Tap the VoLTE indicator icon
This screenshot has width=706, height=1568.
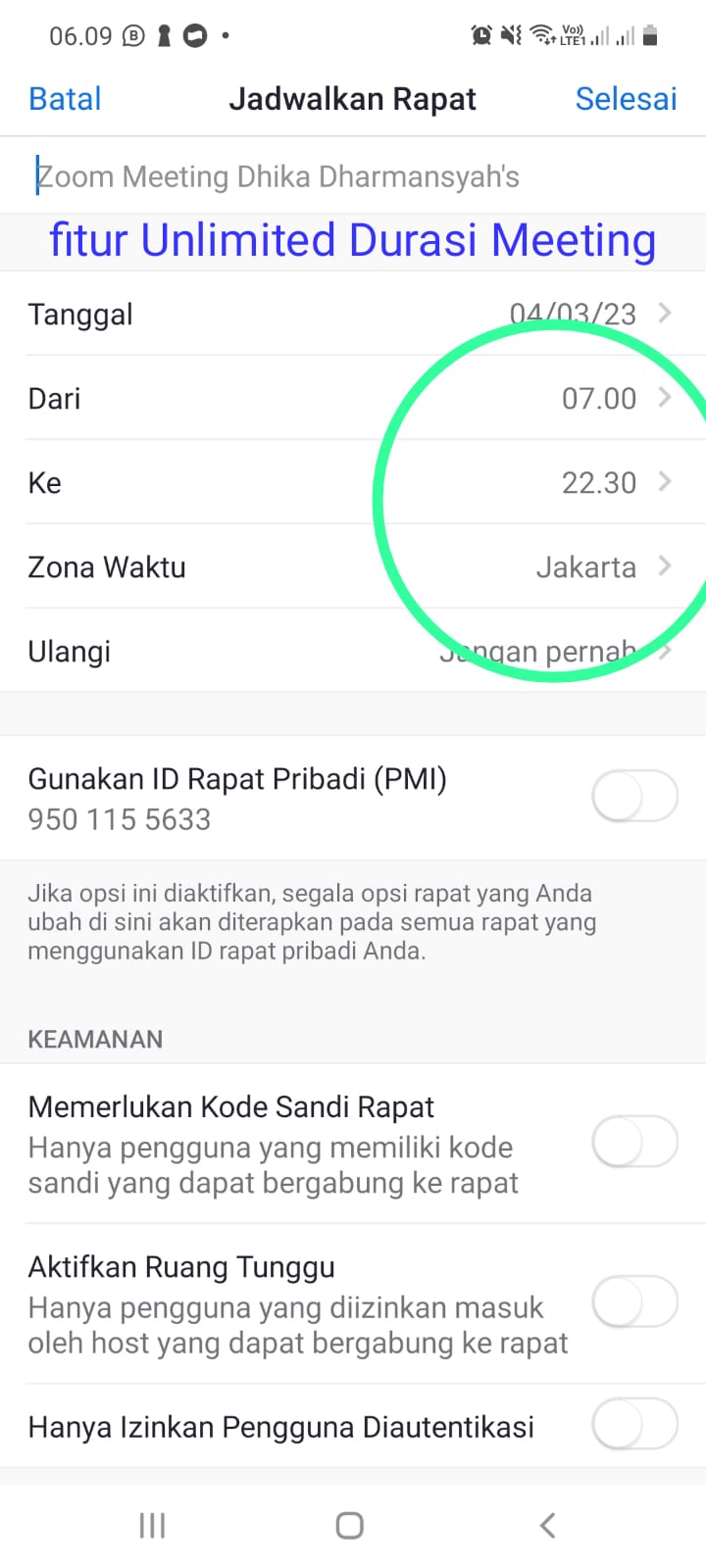tap(572, 35)
